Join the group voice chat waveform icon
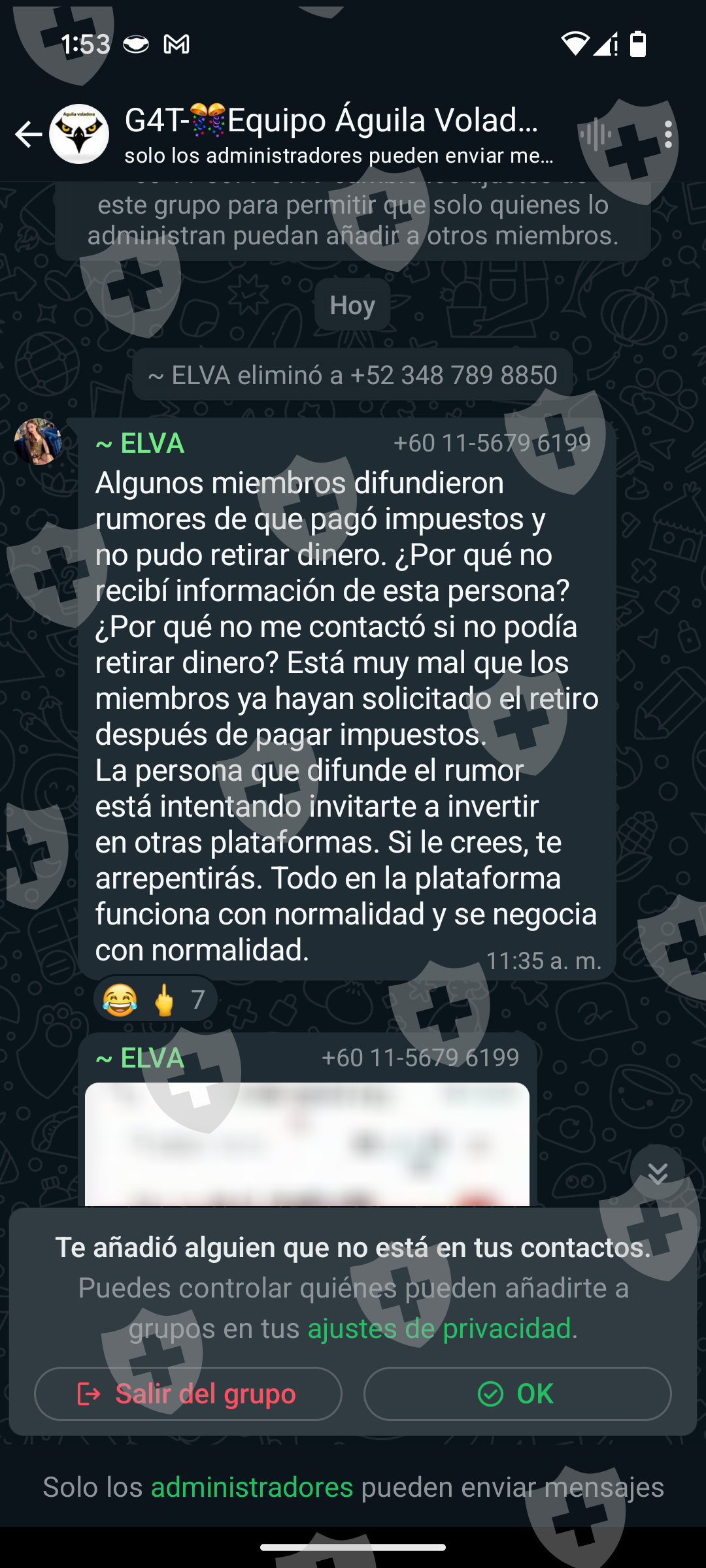 [x=595, y=135]
